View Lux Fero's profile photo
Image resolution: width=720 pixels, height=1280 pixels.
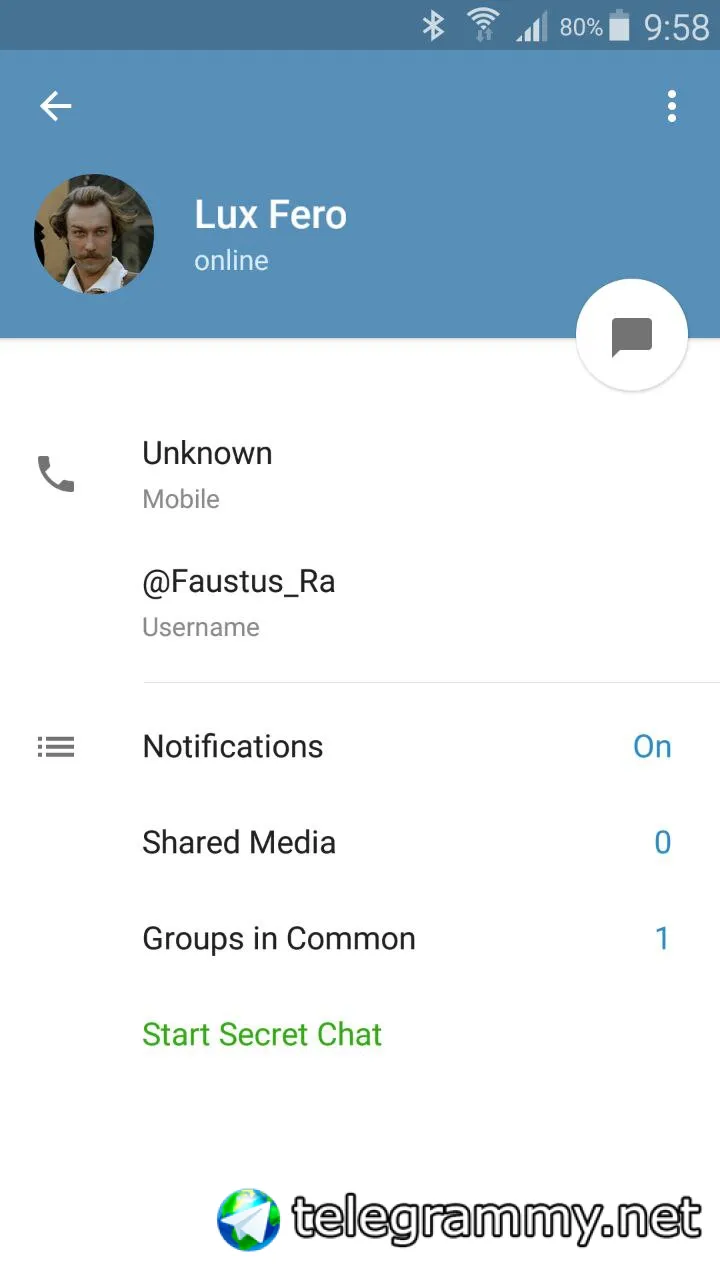coord(94,234)
